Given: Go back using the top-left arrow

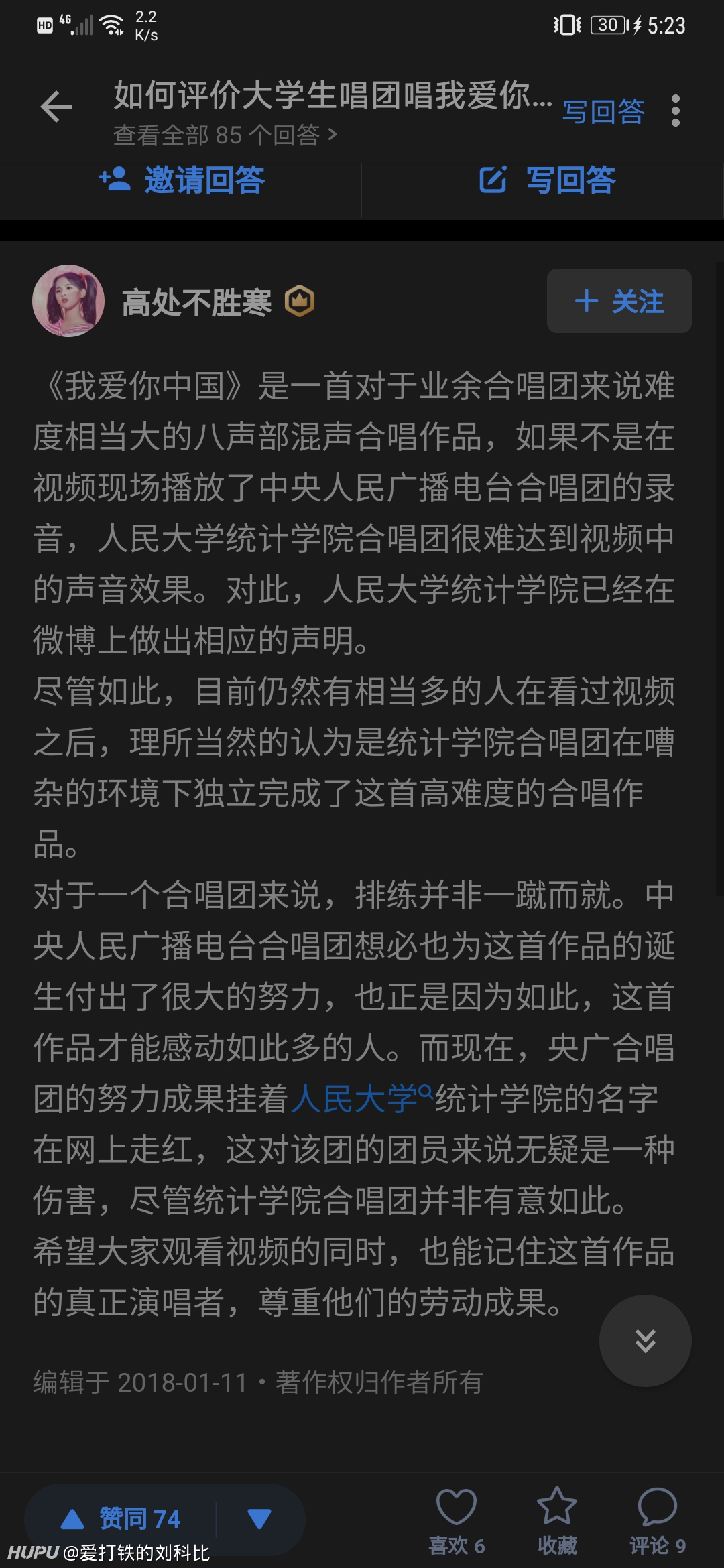Looking at the screenshot, I should [x=56, y=107].
